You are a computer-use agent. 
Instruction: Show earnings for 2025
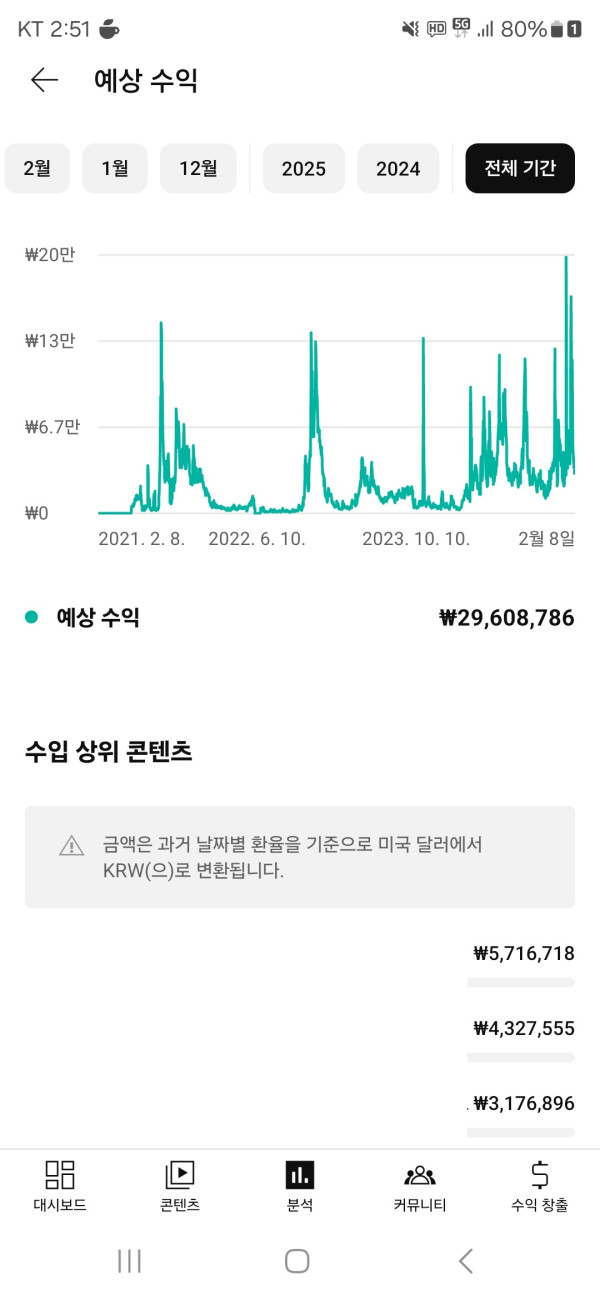pyautogui.click(x=303, y=169)
